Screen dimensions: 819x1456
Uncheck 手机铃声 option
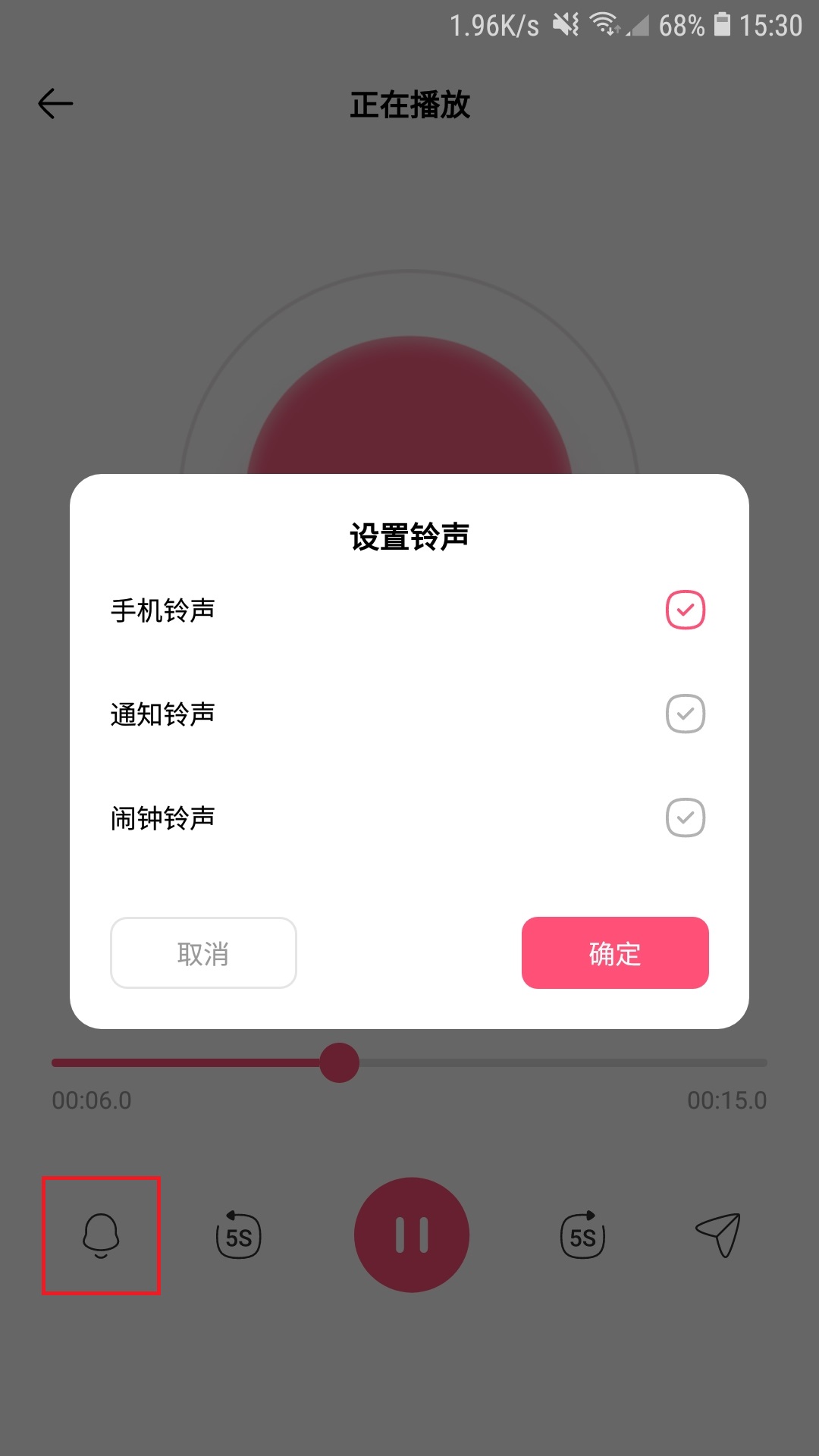click(685, 609)
